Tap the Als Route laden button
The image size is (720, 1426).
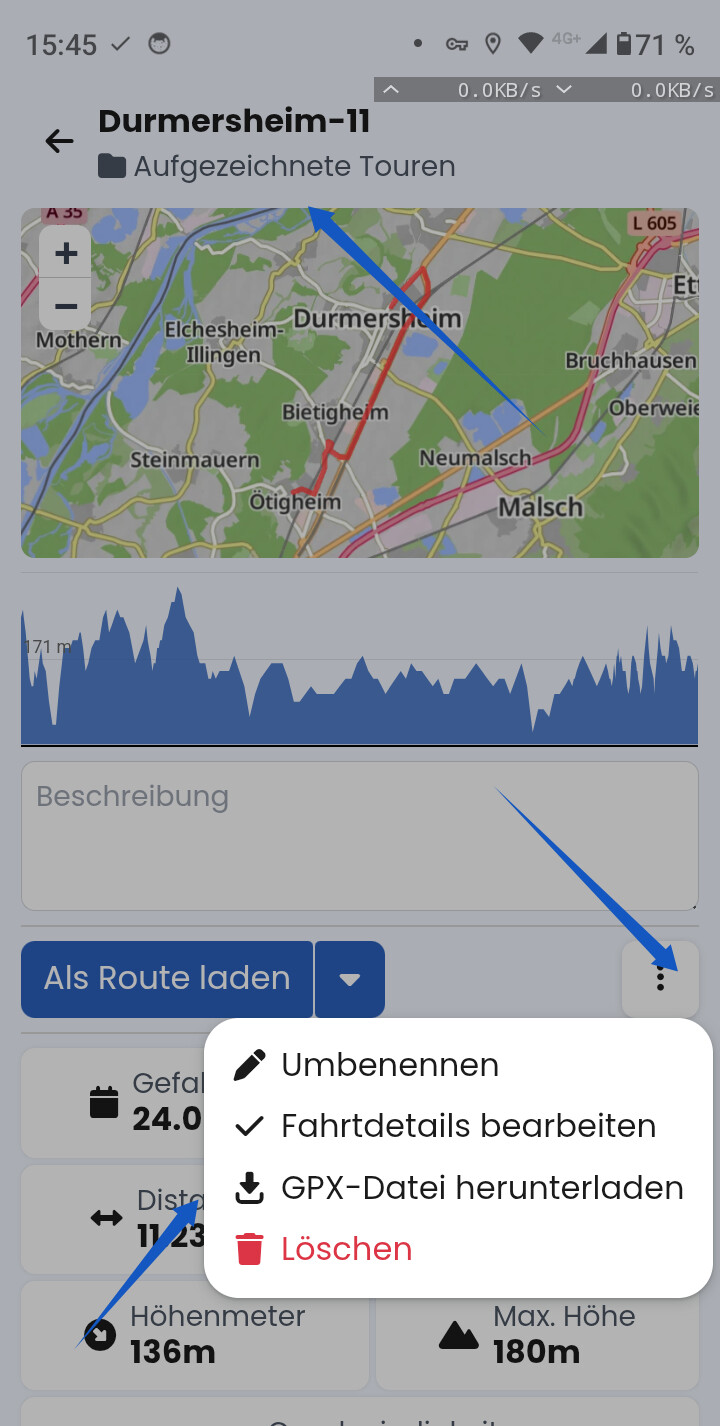coord(167,979)
